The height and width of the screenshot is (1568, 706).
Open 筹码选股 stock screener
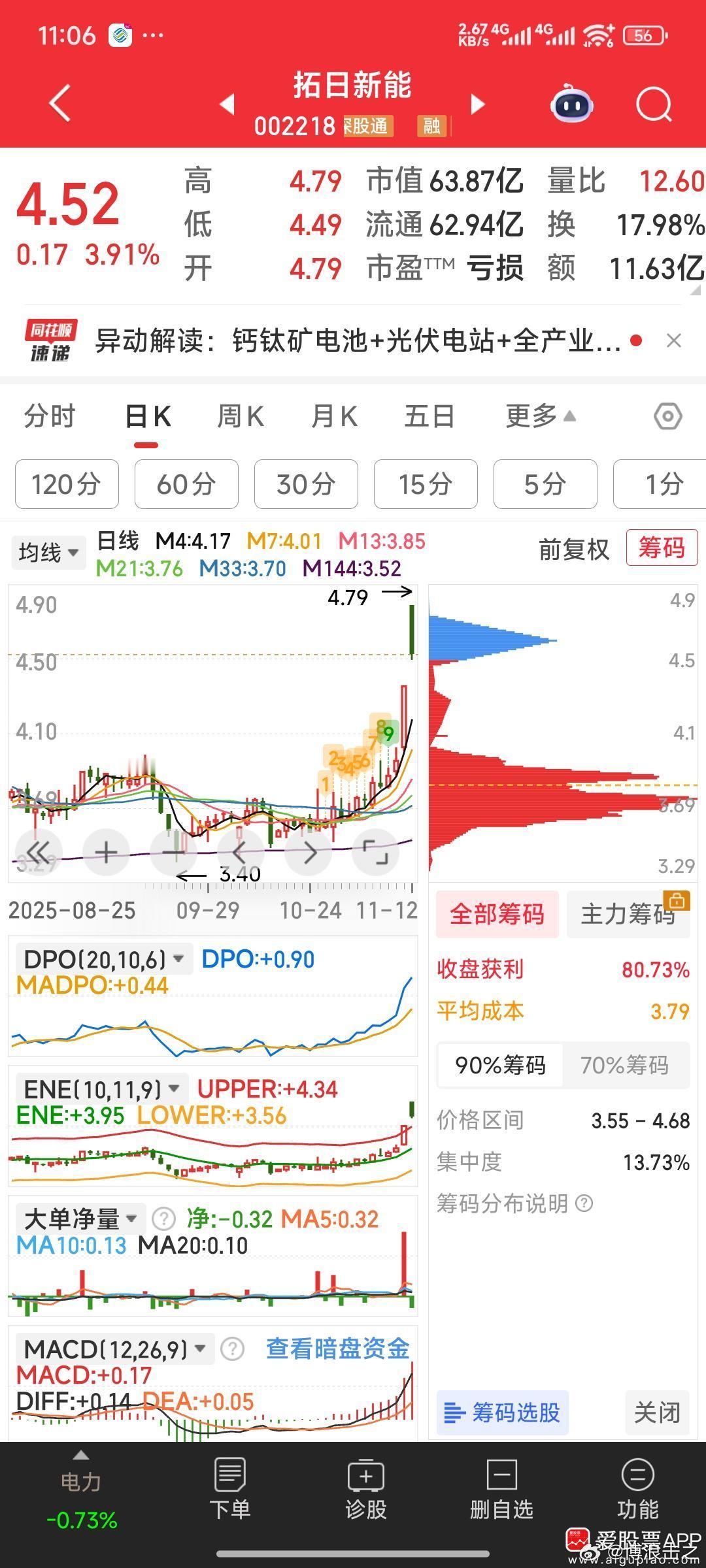click(x=502, y=1413)
